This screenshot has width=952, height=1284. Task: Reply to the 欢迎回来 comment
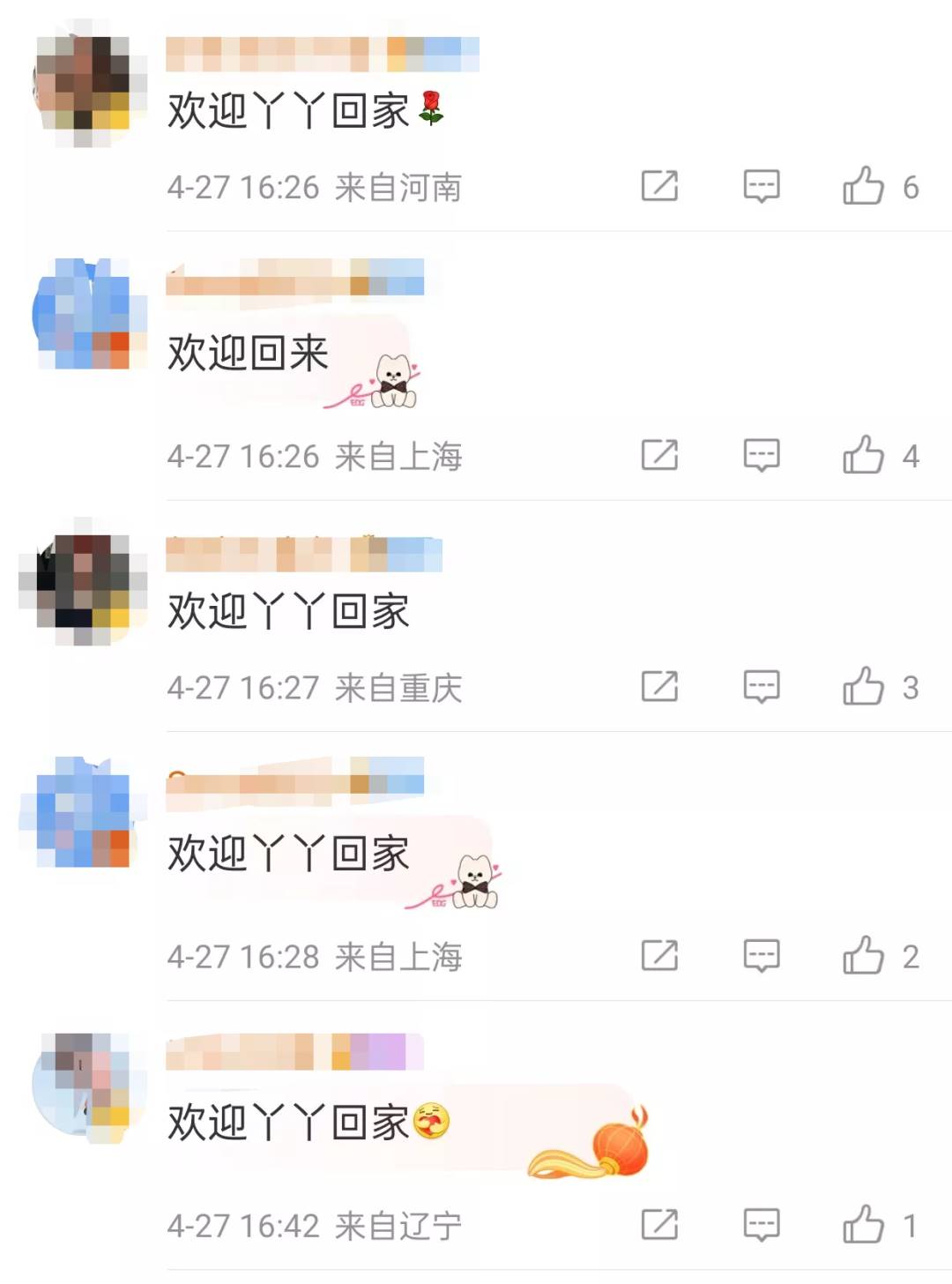(x=762, y=455)
